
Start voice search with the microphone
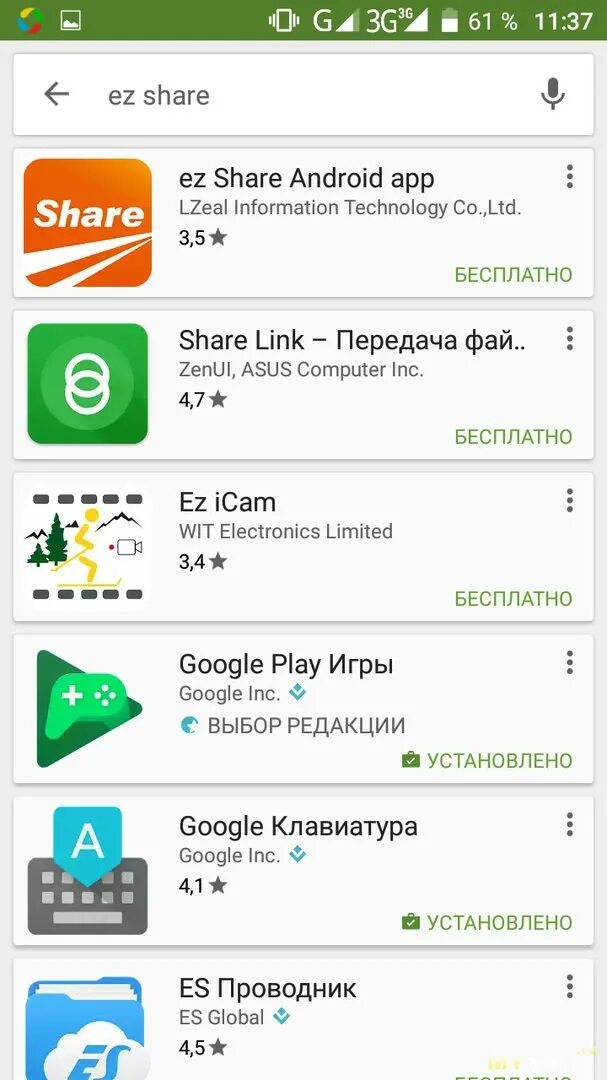(553, 94)
